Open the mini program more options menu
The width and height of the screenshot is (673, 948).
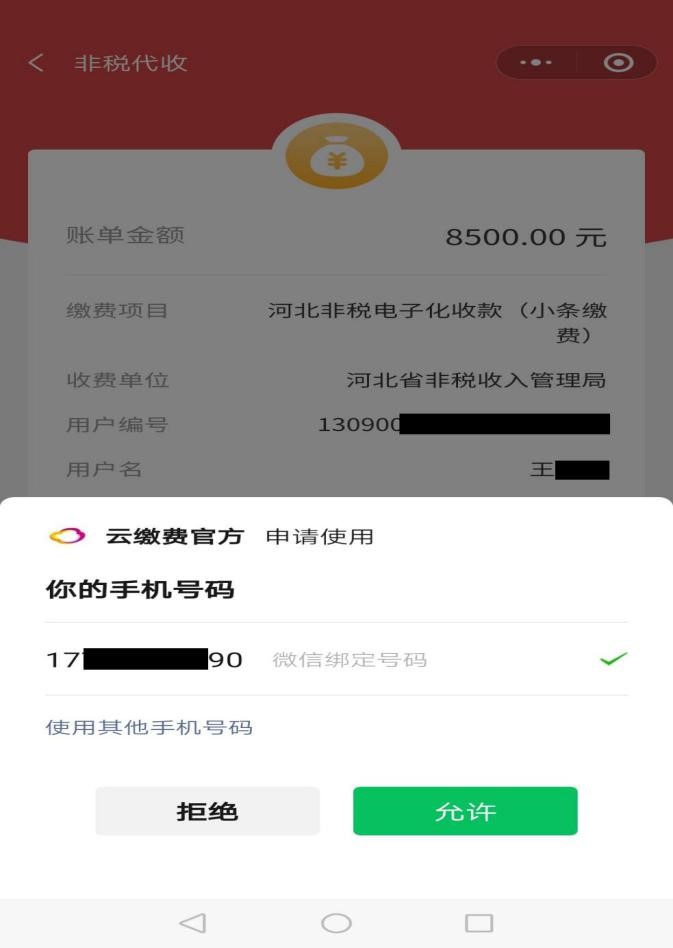click(x=536, y=63)
